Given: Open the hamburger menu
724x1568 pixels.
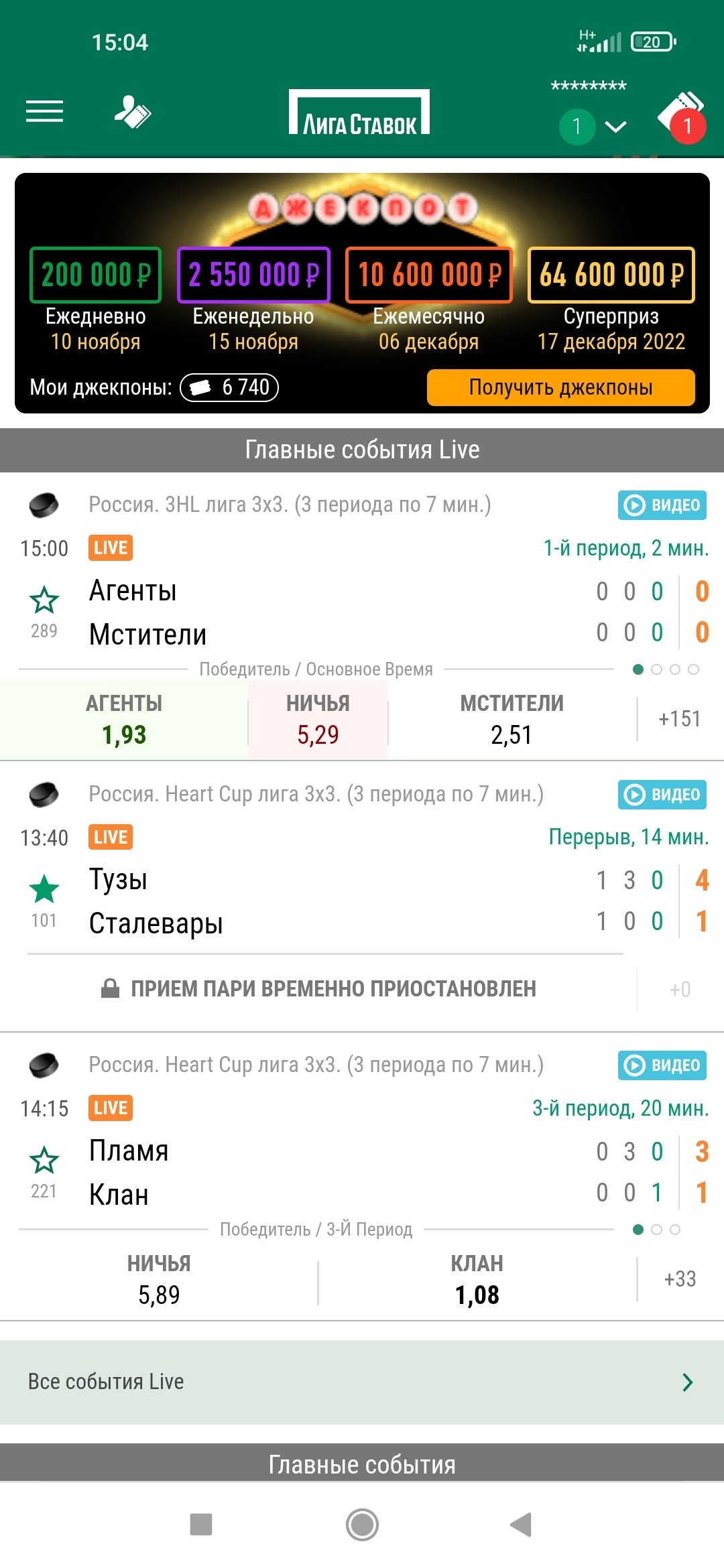Looking at the screenshot, I should pyautogui.click(x=44, y=111).
